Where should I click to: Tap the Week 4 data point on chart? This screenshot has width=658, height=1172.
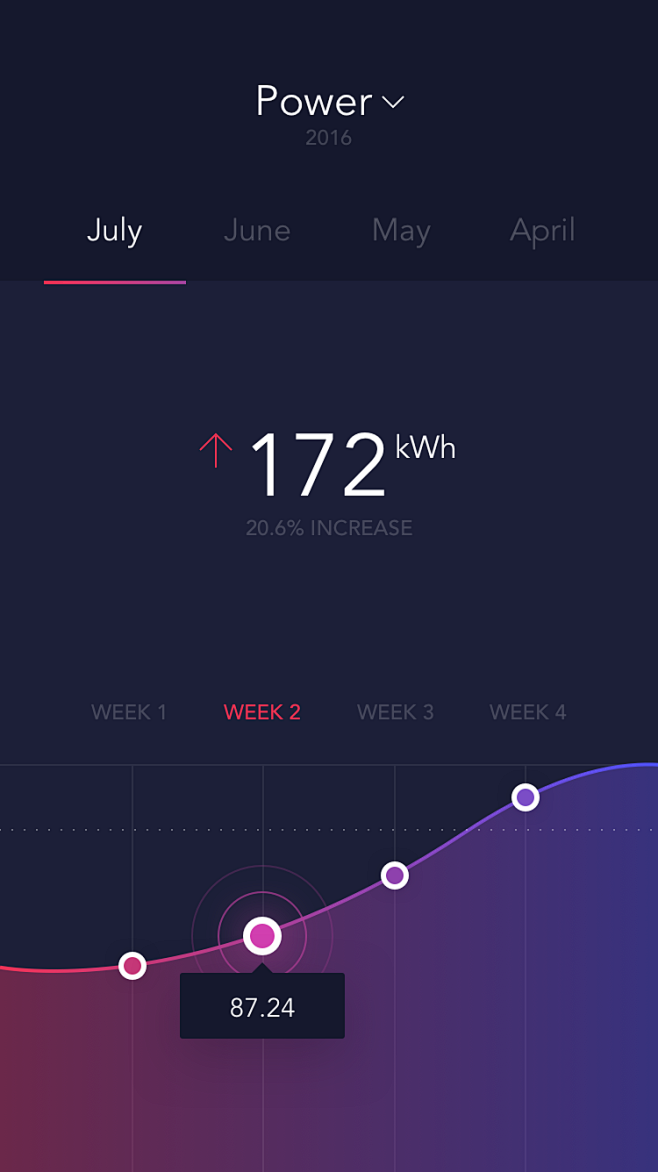[525, 797]
